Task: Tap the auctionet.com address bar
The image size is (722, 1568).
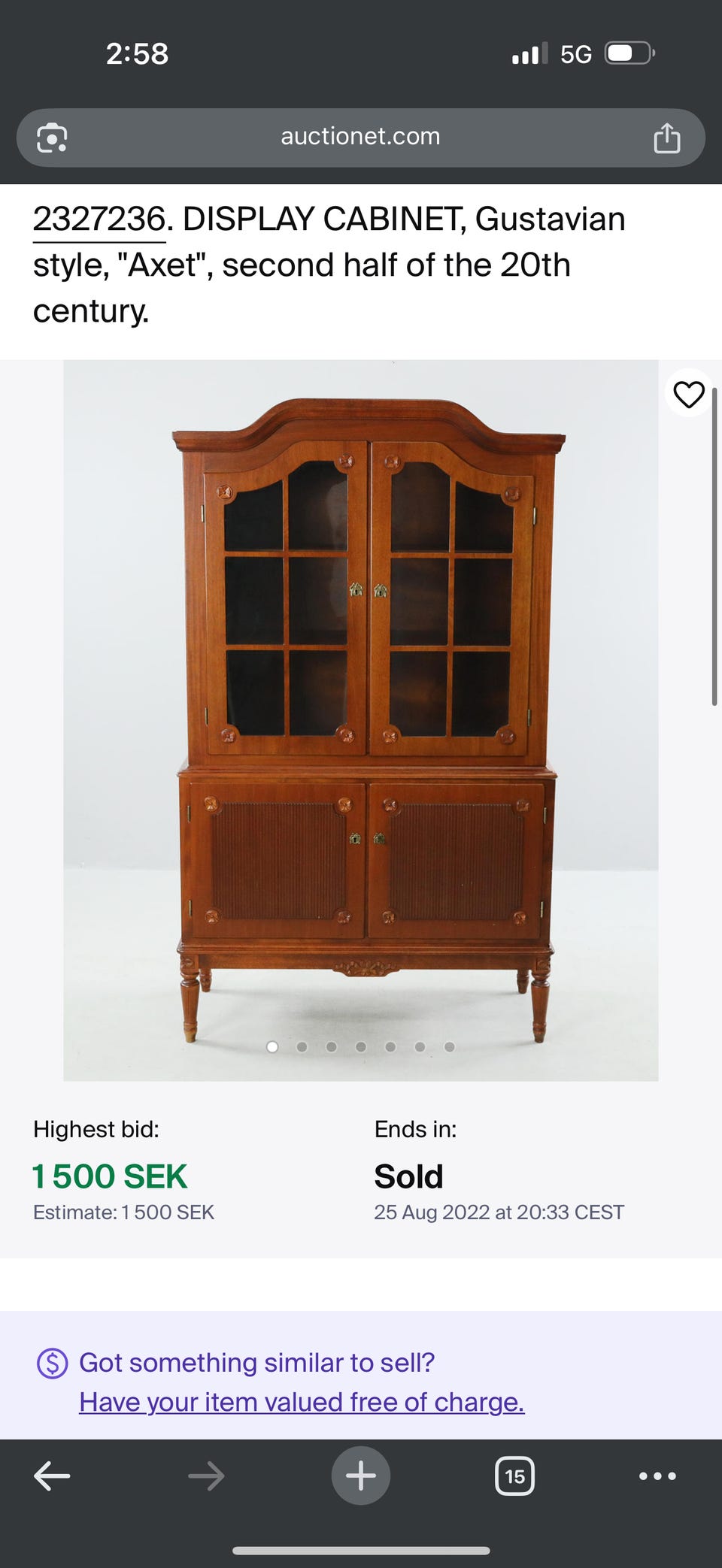Action: (361, 137)
